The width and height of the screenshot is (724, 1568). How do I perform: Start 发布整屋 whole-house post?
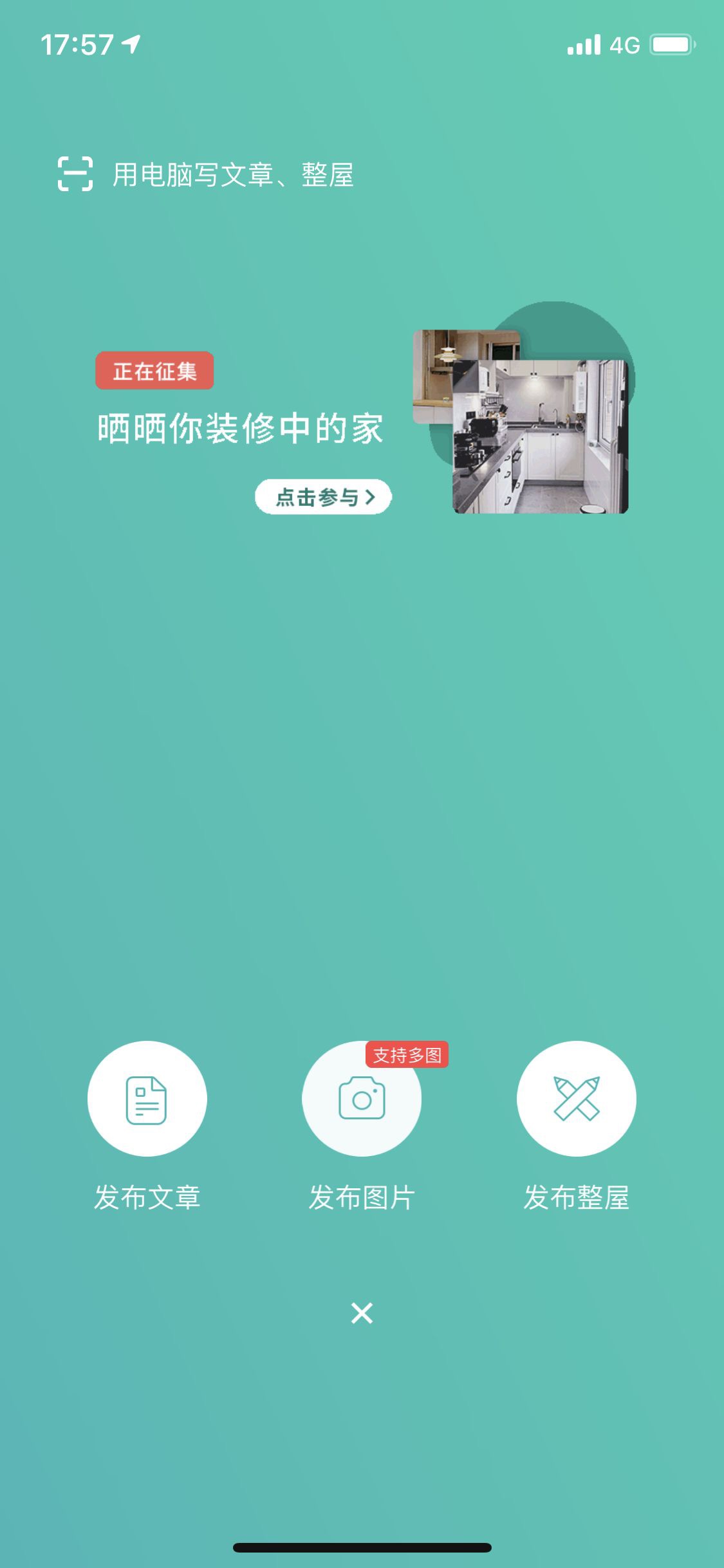click(x=577, y=1099)
